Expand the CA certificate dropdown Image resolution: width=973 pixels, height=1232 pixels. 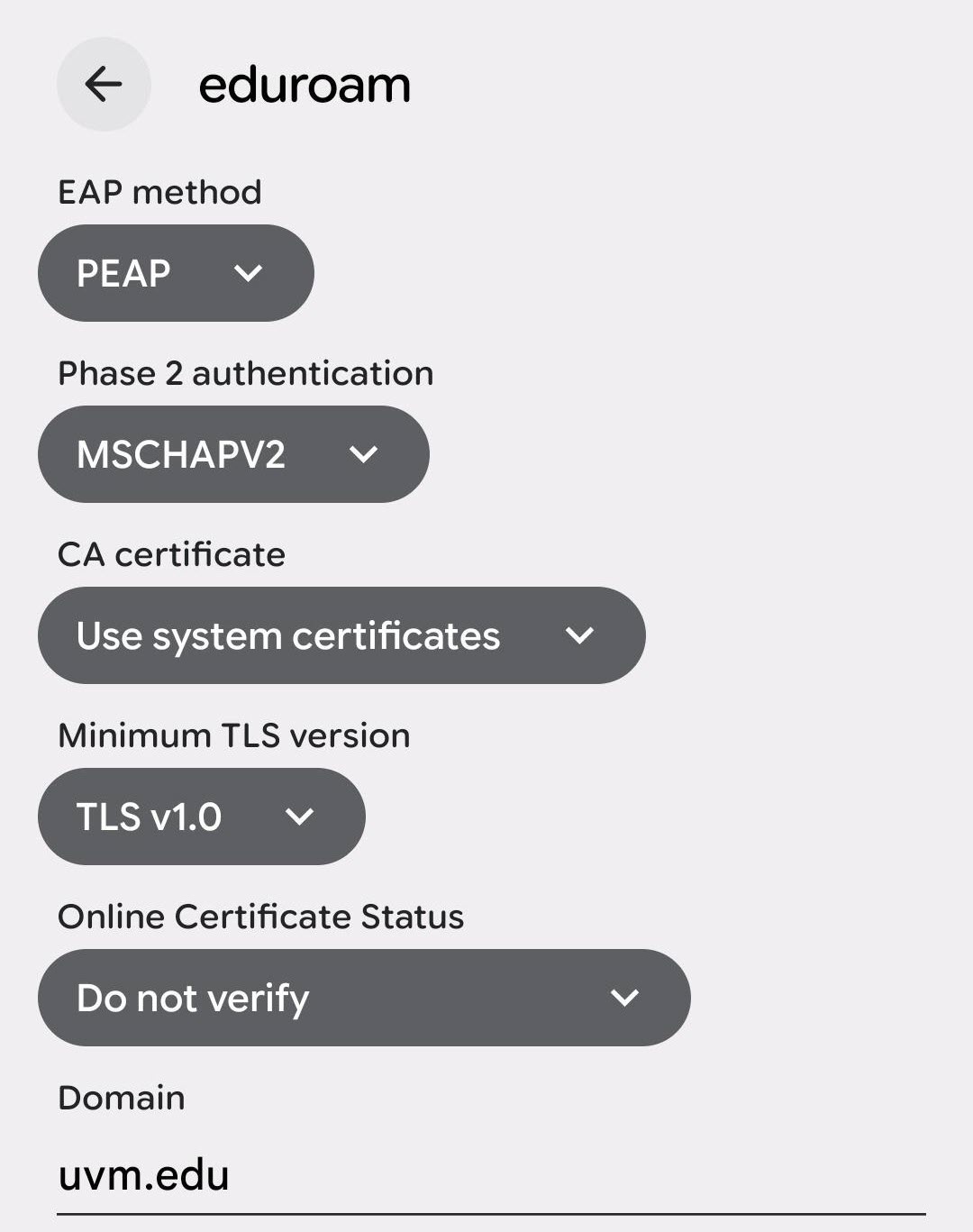pyautogui.click(x=341, y=635)
